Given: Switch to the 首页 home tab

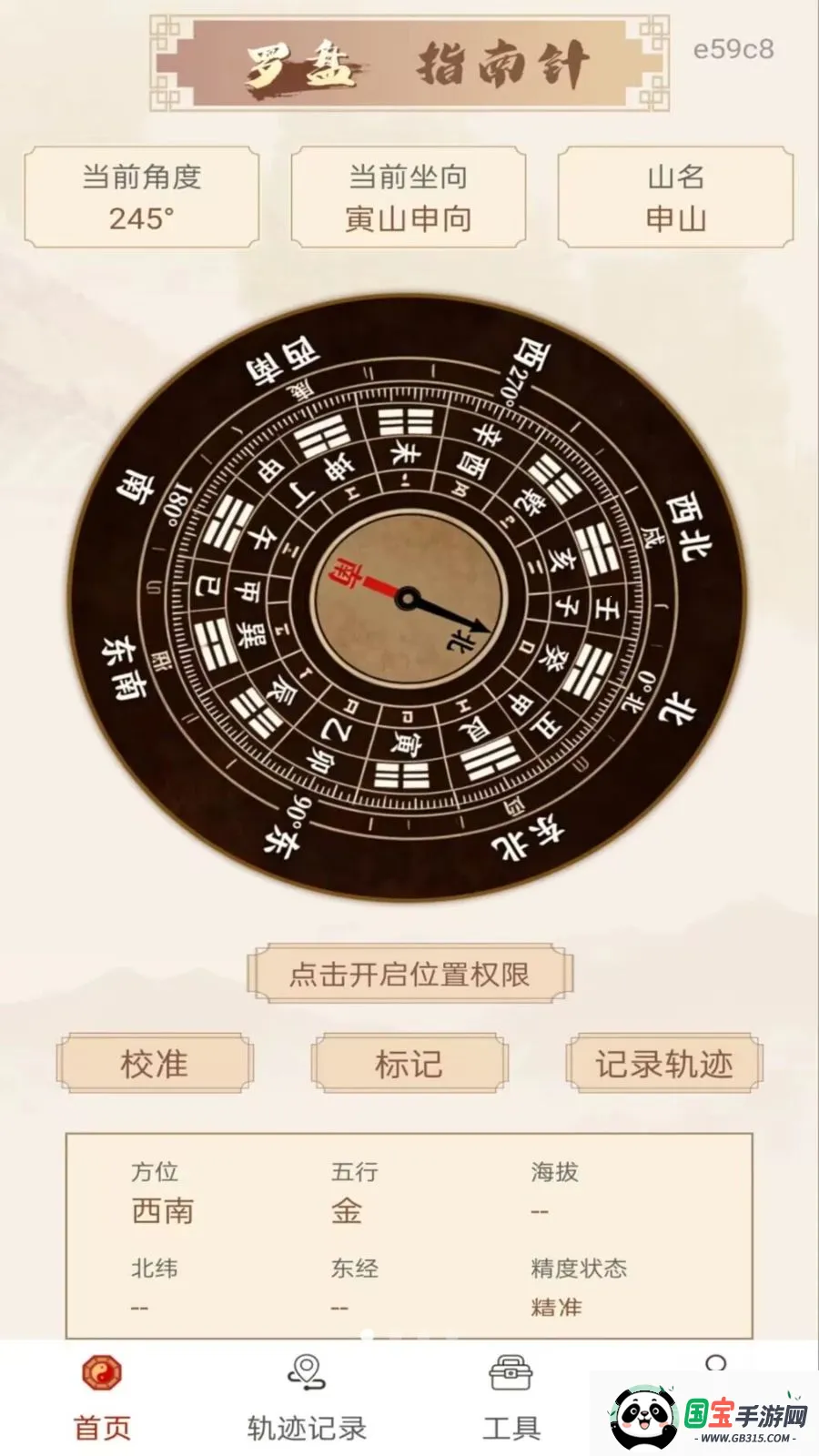Looking at the screenshot, I should coord(102,1398).
